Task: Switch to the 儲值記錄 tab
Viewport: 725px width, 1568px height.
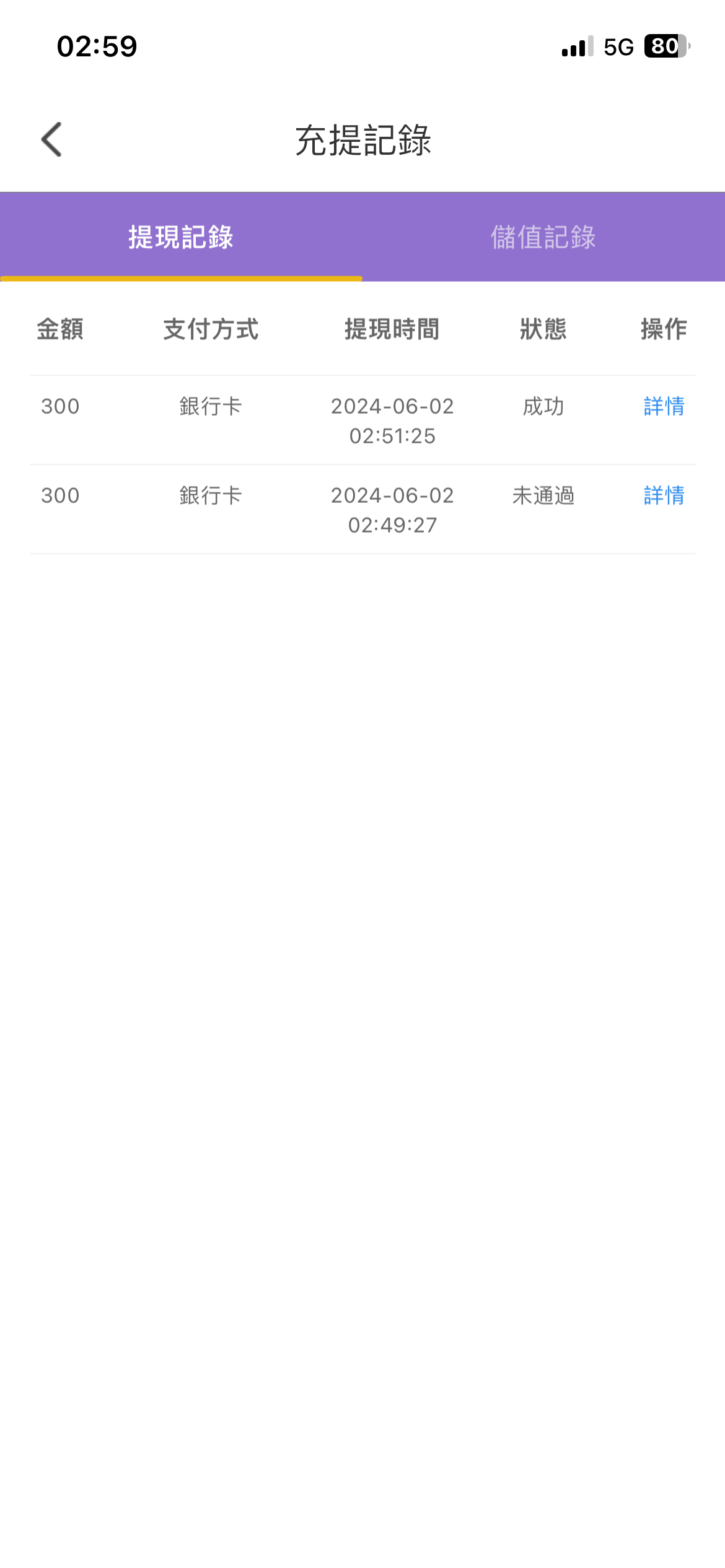Action: click(543, 238)
